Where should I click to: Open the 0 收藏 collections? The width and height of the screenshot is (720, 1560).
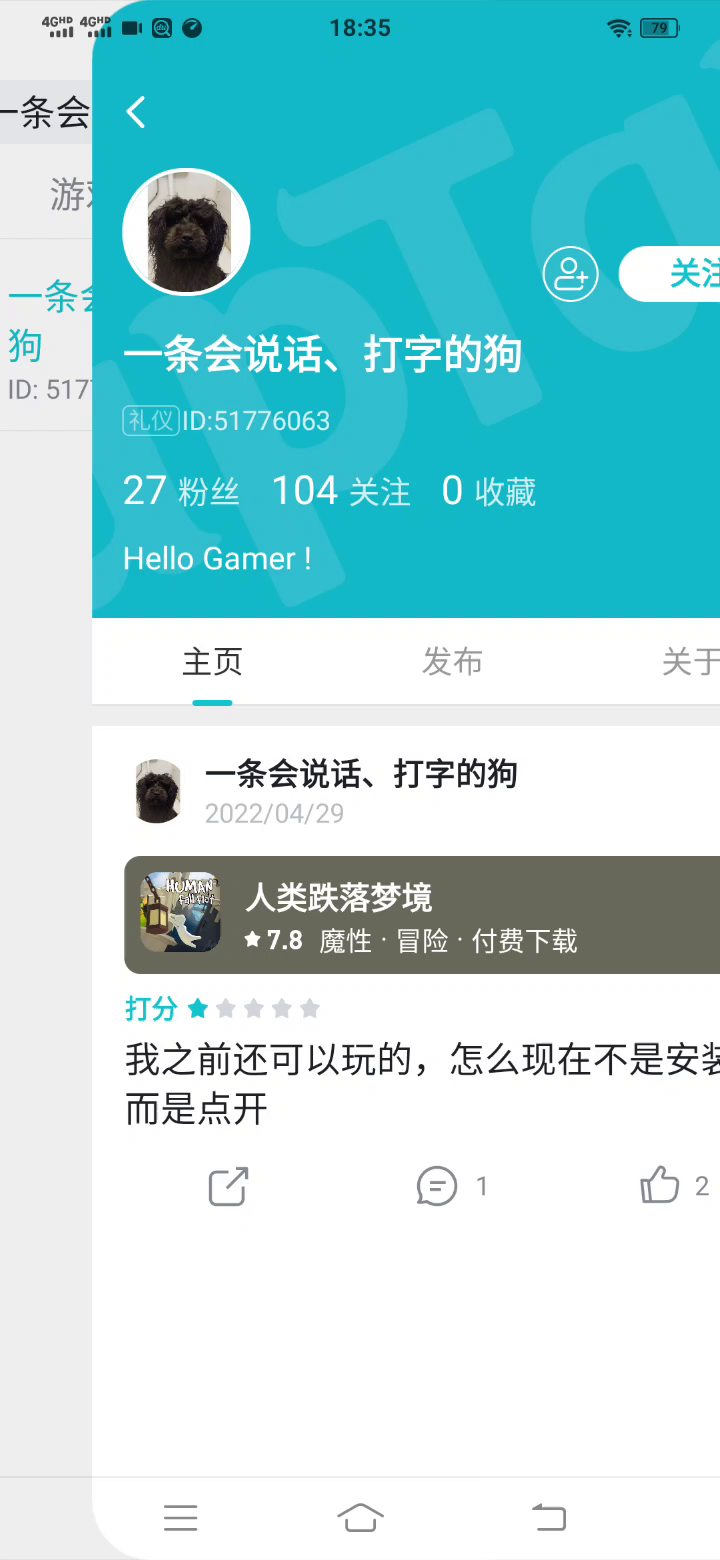coord(489,491)
